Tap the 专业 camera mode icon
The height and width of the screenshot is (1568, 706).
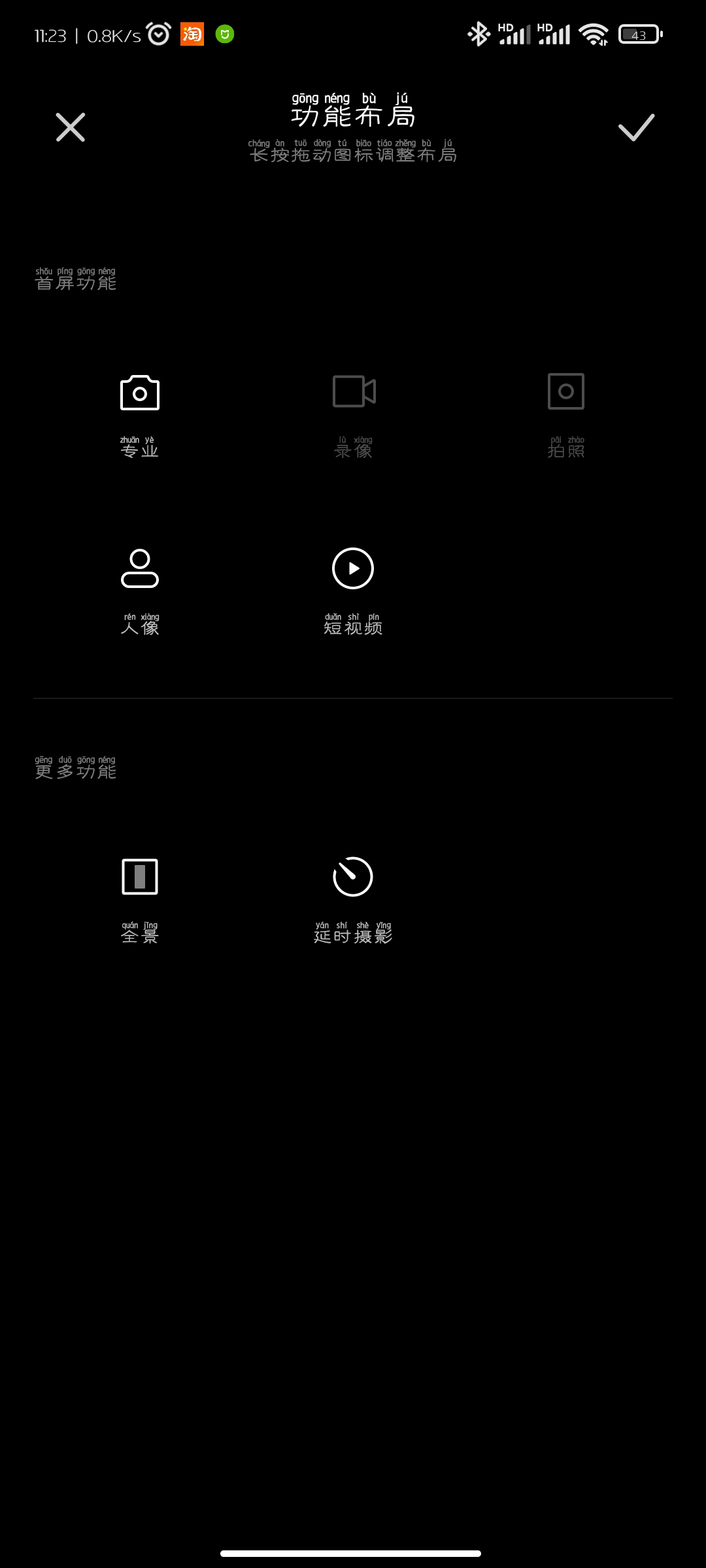140,393
